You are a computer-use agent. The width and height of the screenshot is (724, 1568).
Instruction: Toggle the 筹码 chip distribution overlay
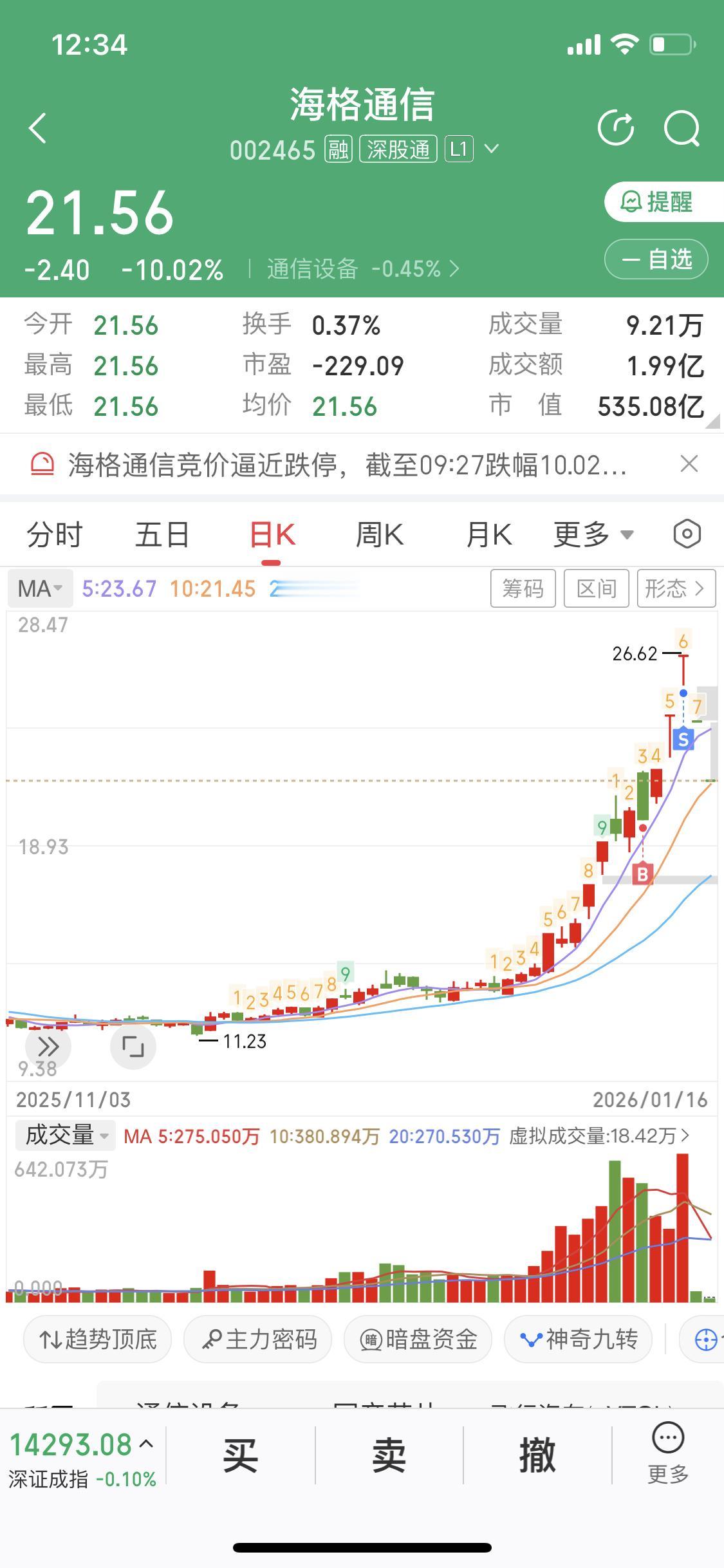point(523,588)
